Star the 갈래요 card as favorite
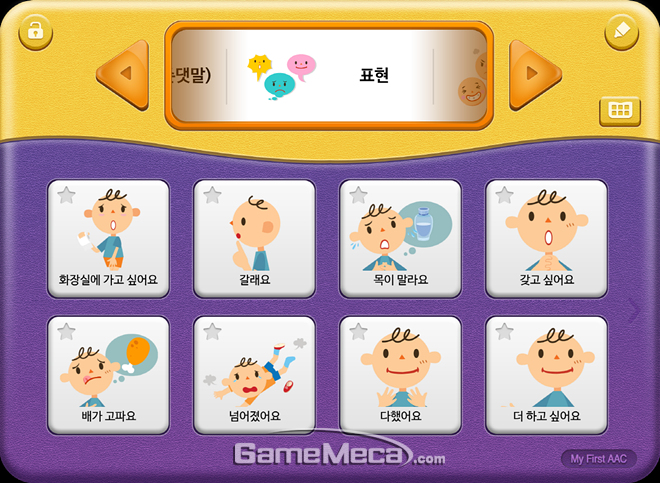Image resolution: width=660 pixels, height=483 pixels. coord(212,195)
